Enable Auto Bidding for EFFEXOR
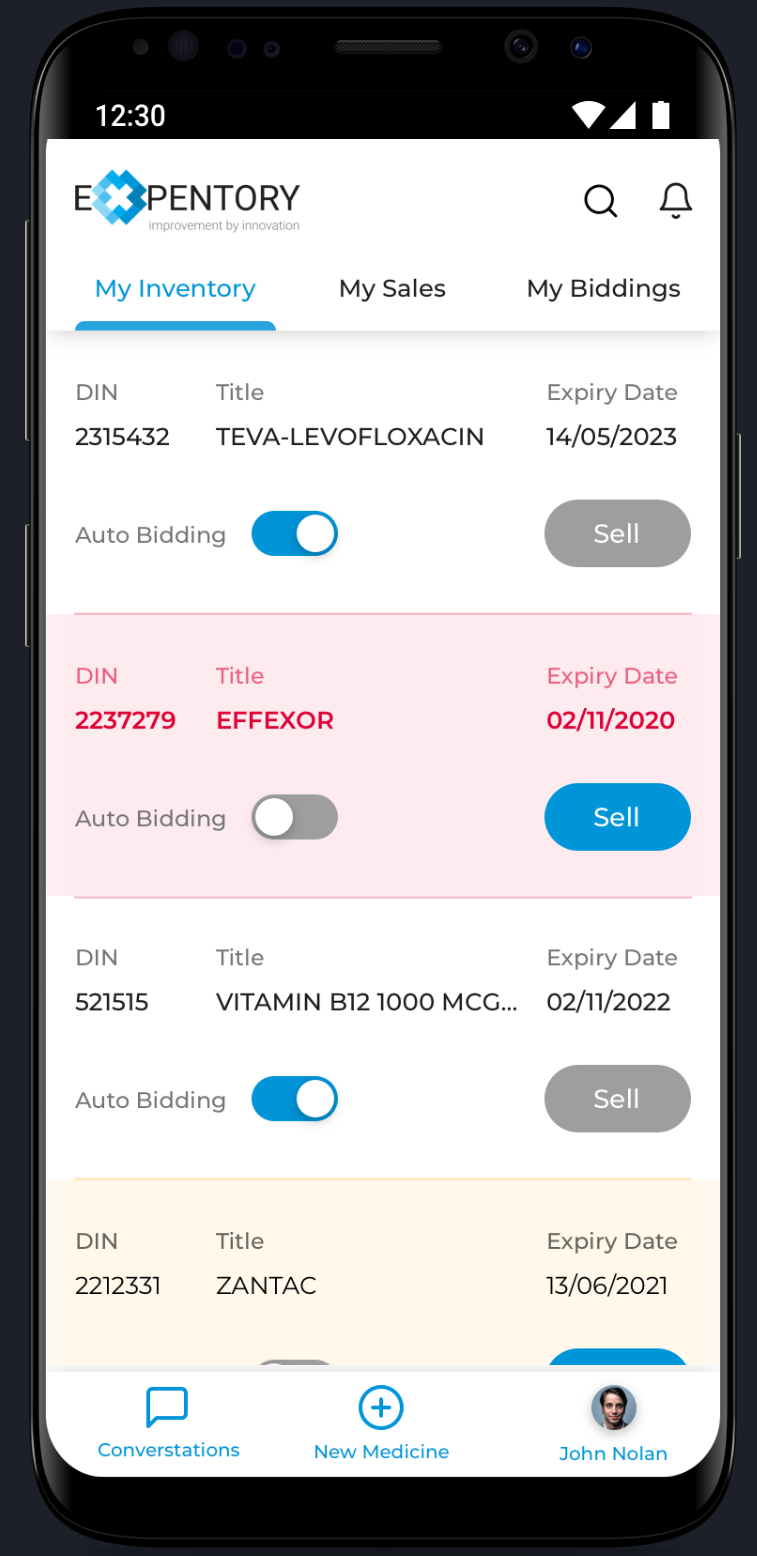 pos(295,817)
